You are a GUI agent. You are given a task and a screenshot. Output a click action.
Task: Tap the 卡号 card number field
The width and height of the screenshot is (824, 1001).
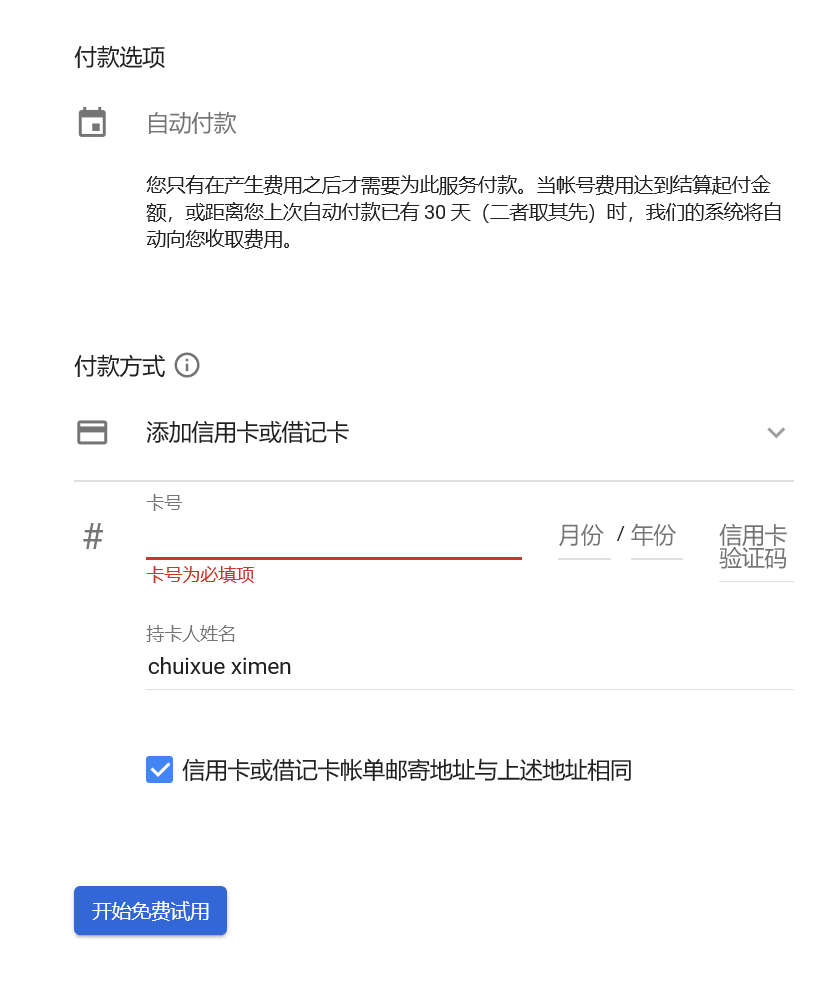point(333,537)
